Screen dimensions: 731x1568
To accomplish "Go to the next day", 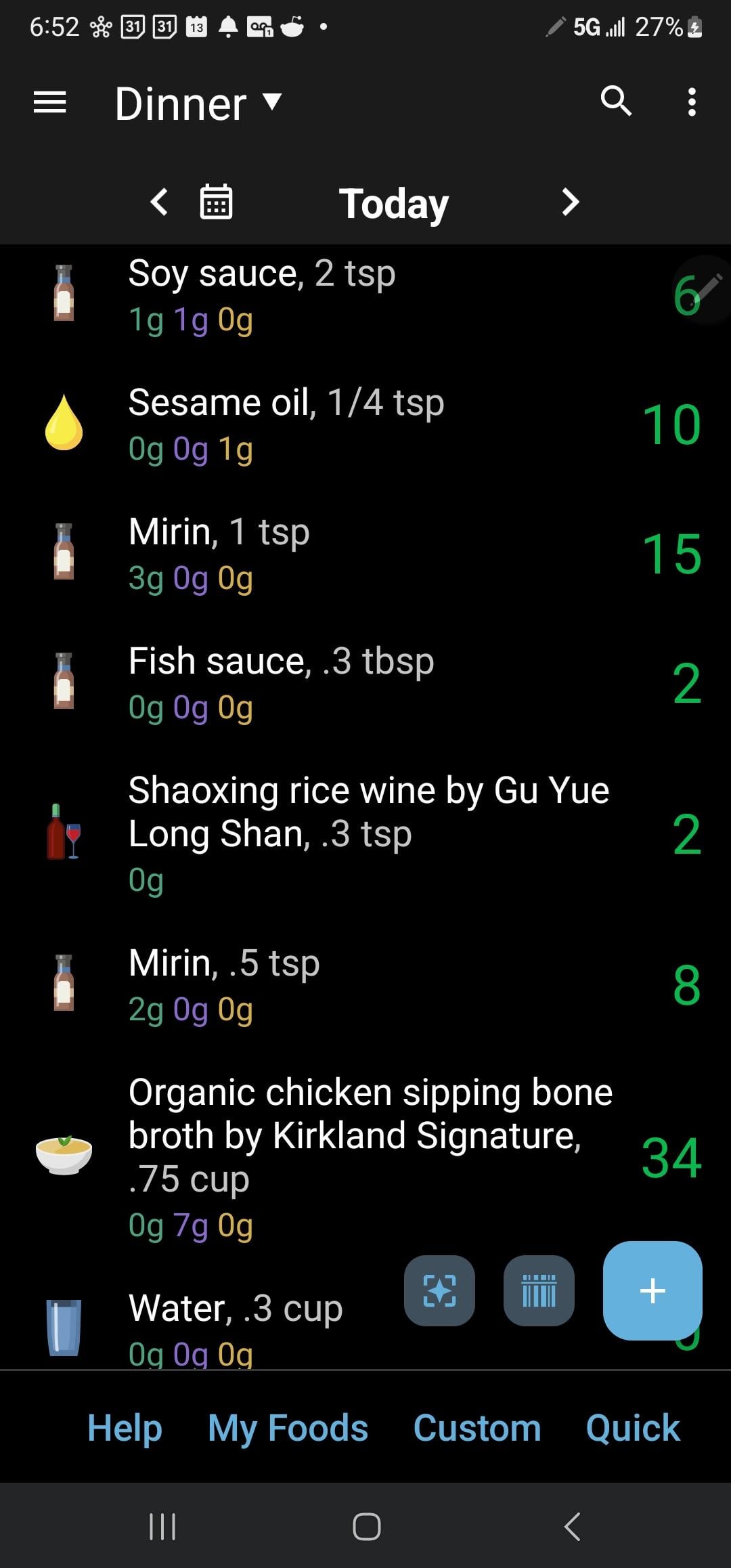I will 571,202.
